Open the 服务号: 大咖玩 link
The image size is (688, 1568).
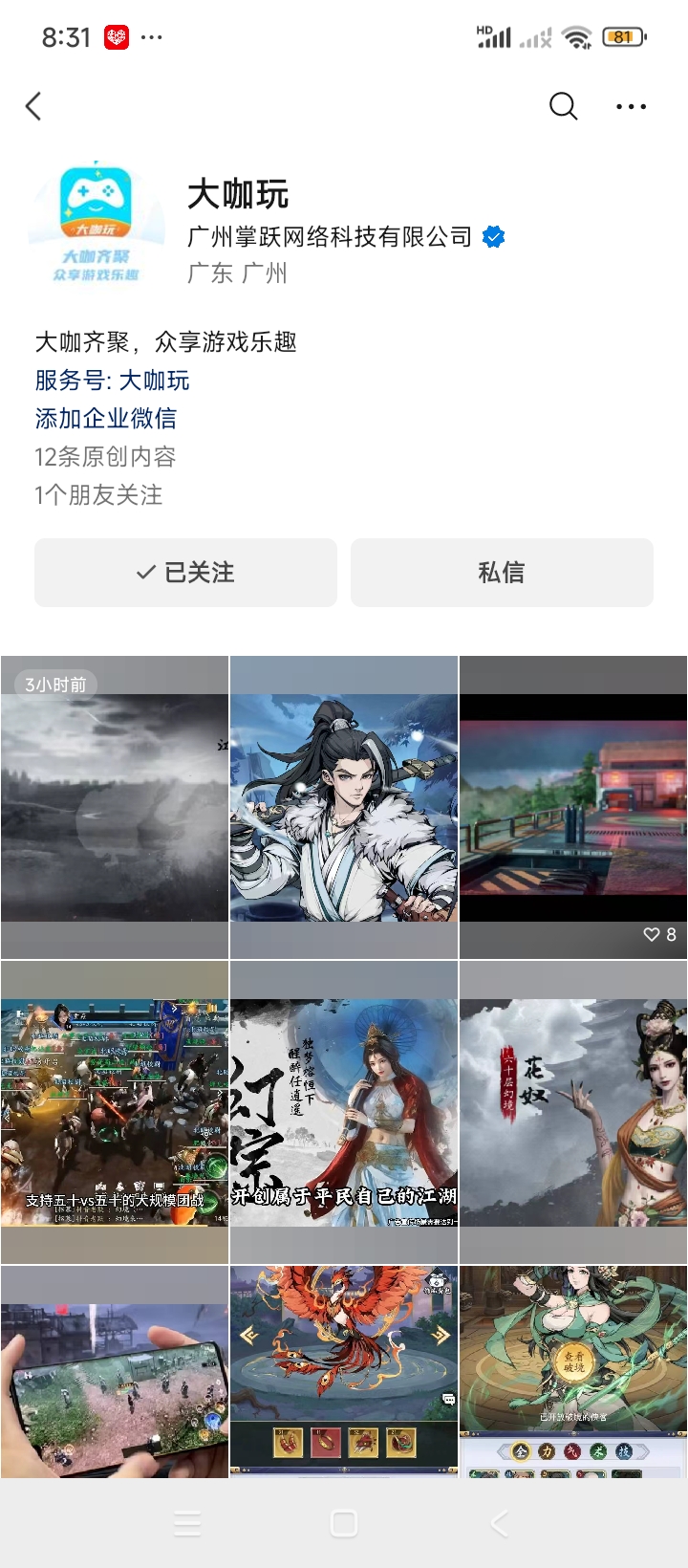113,381
